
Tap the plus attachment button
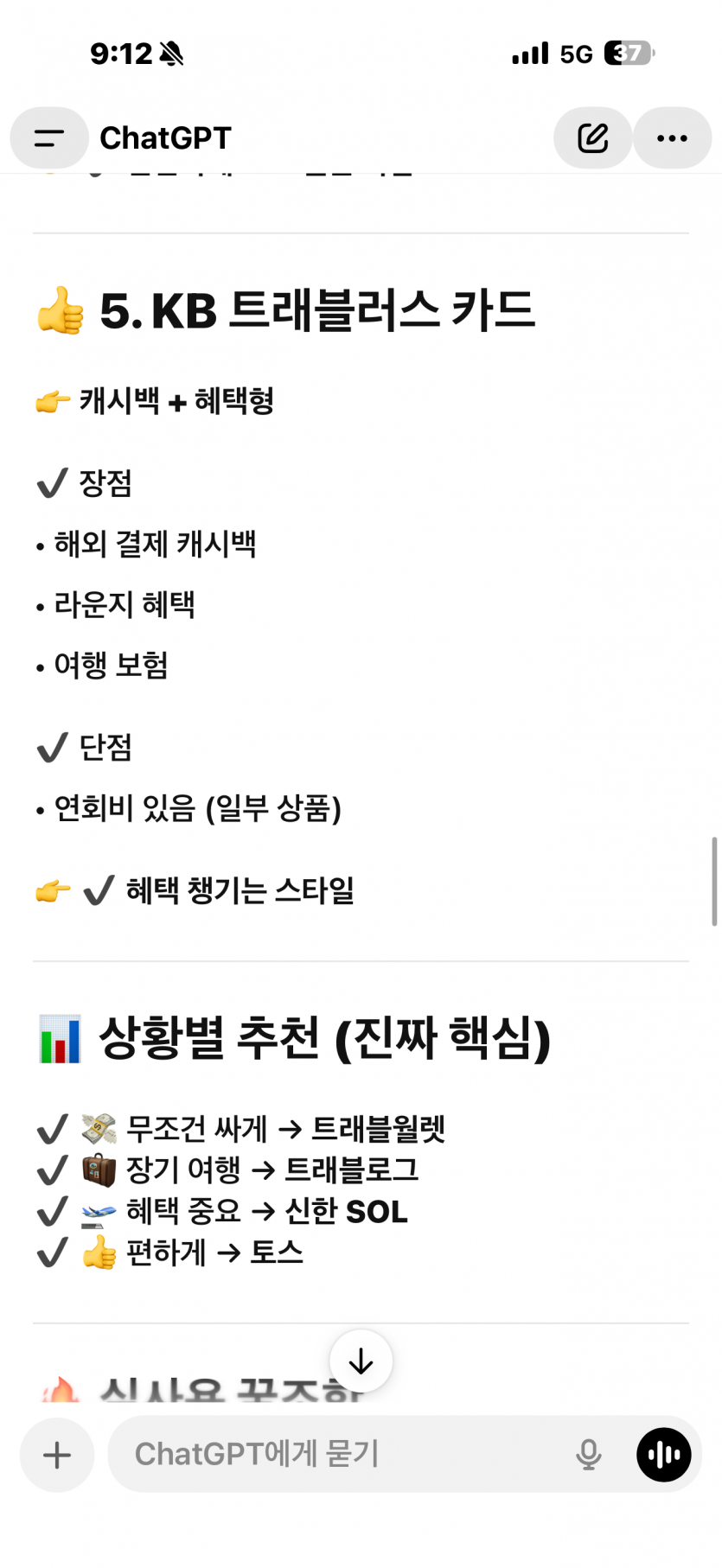(57, 1455)
